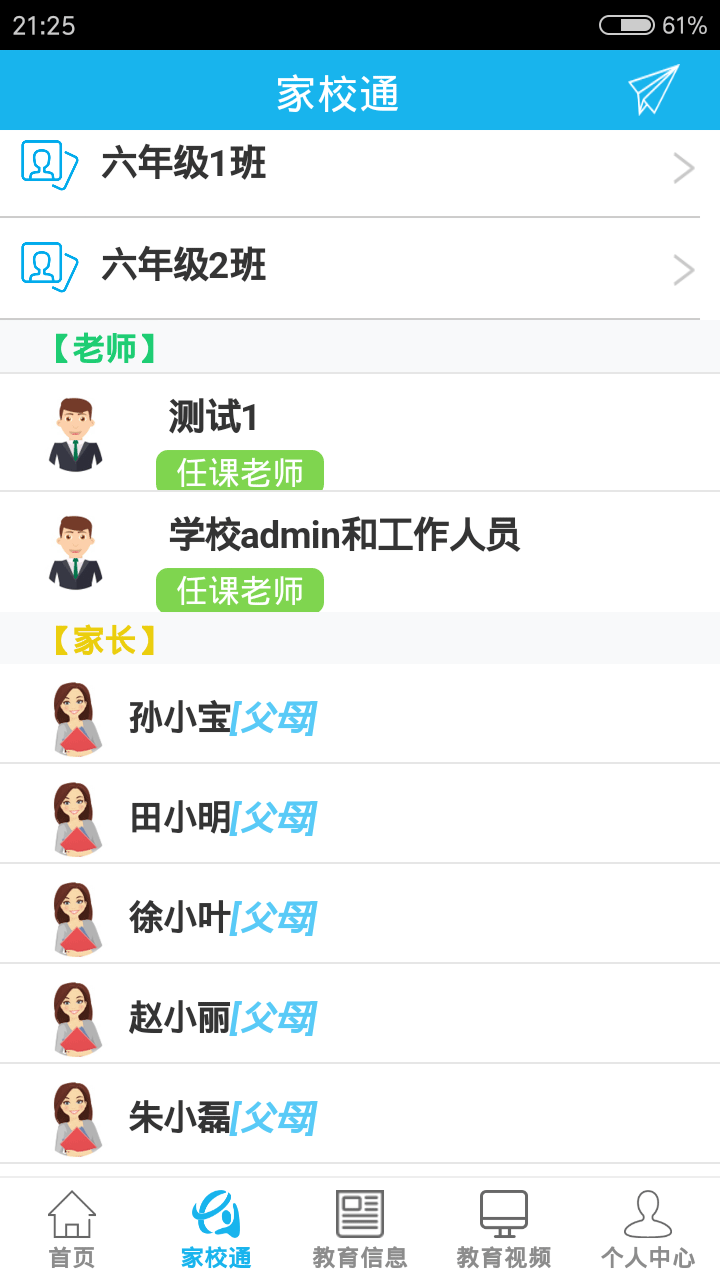Image resolution: width=720 pixels, height=1280 pixels.
Task: Select the 家校通 bottom tab
Action: point(216,1230)
